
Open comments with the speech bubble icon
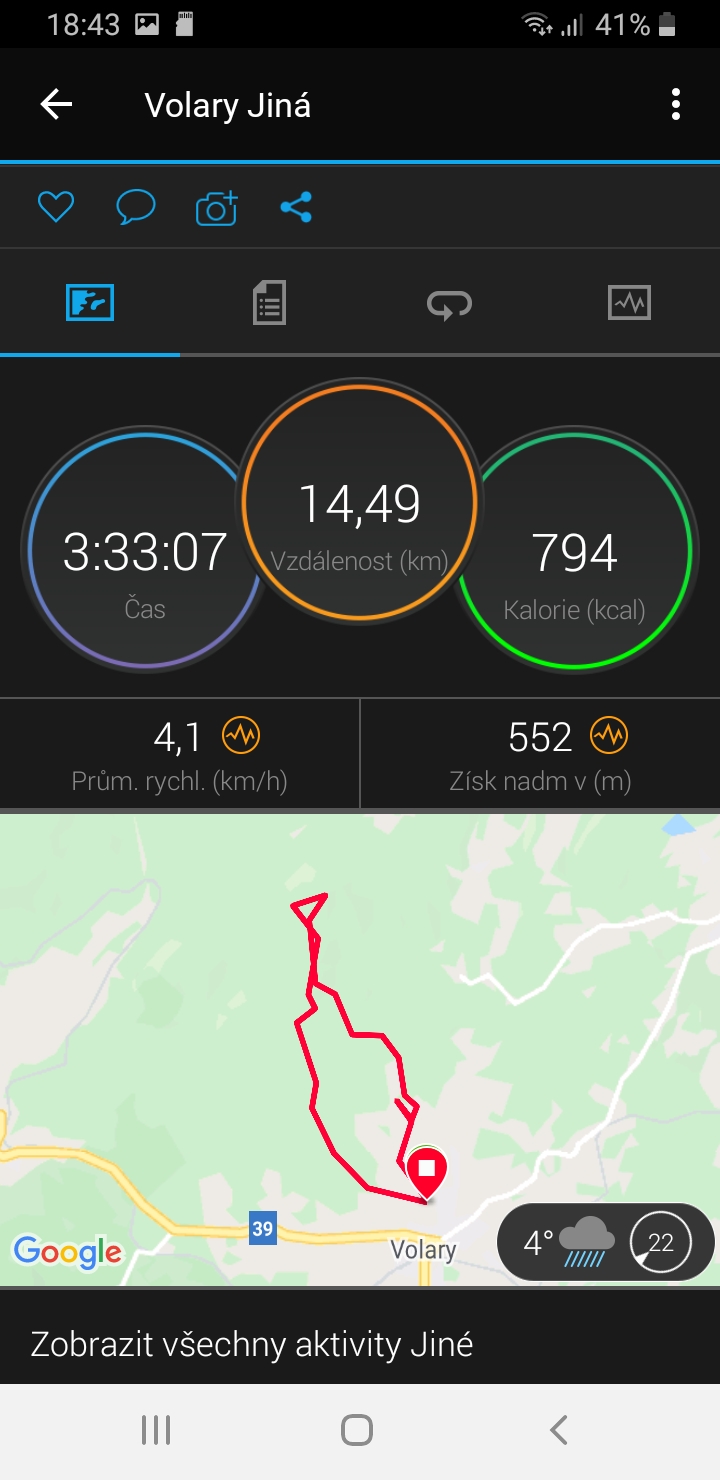pyautogui.click(x=135, y=208)
